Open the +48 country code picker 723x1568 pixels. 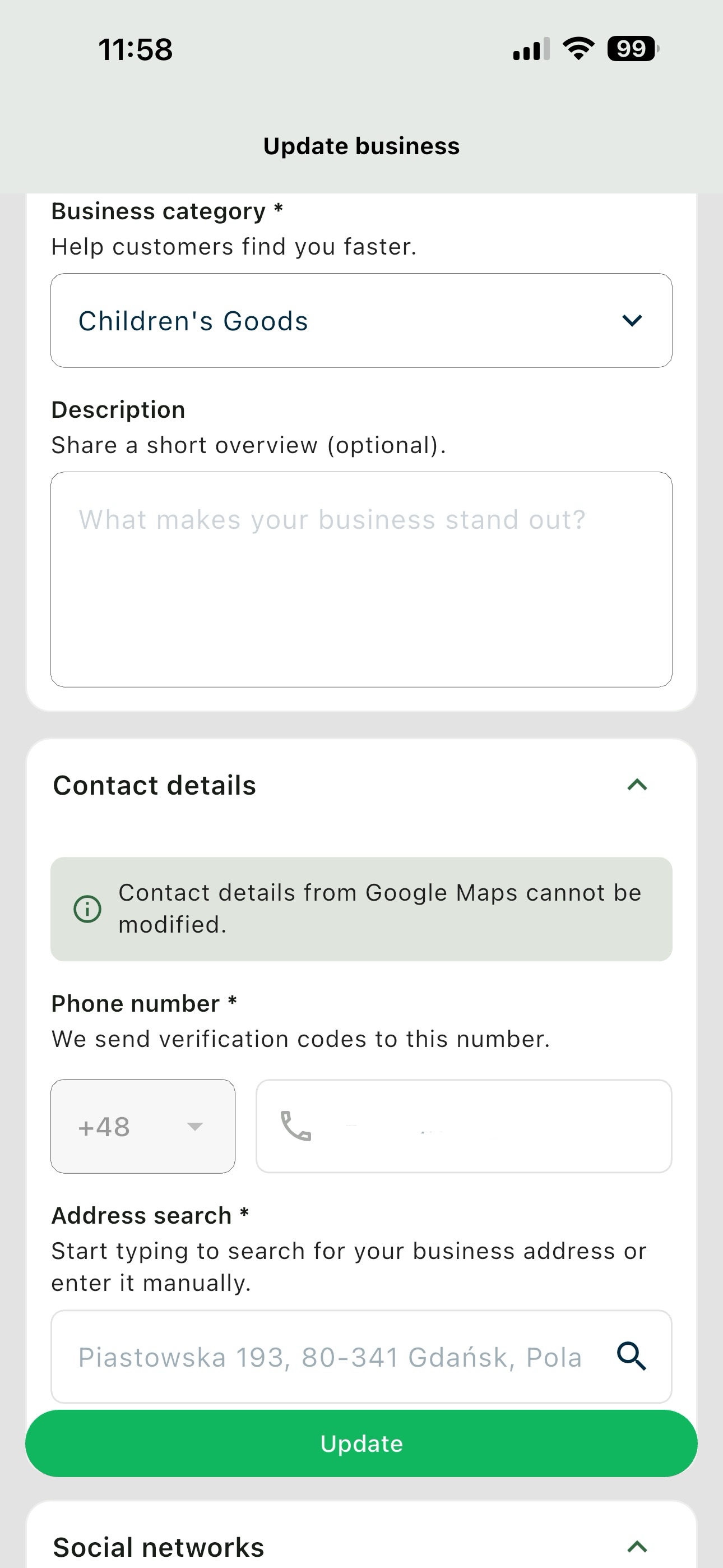[x=143, y=1126]
